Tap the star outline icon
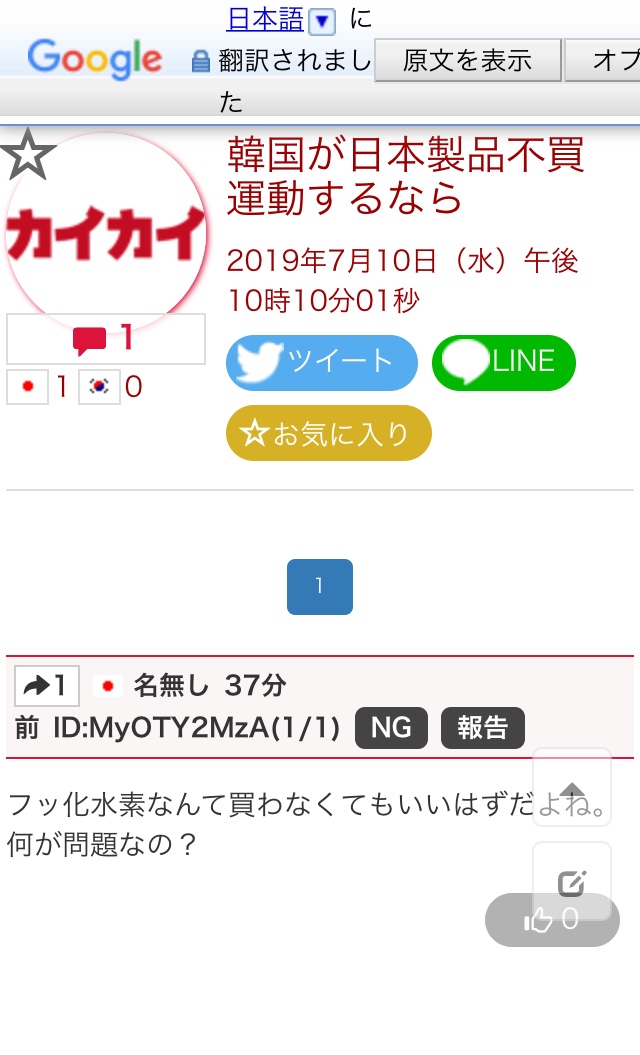This screenshot has height=1055, width=640. point(27,155)
